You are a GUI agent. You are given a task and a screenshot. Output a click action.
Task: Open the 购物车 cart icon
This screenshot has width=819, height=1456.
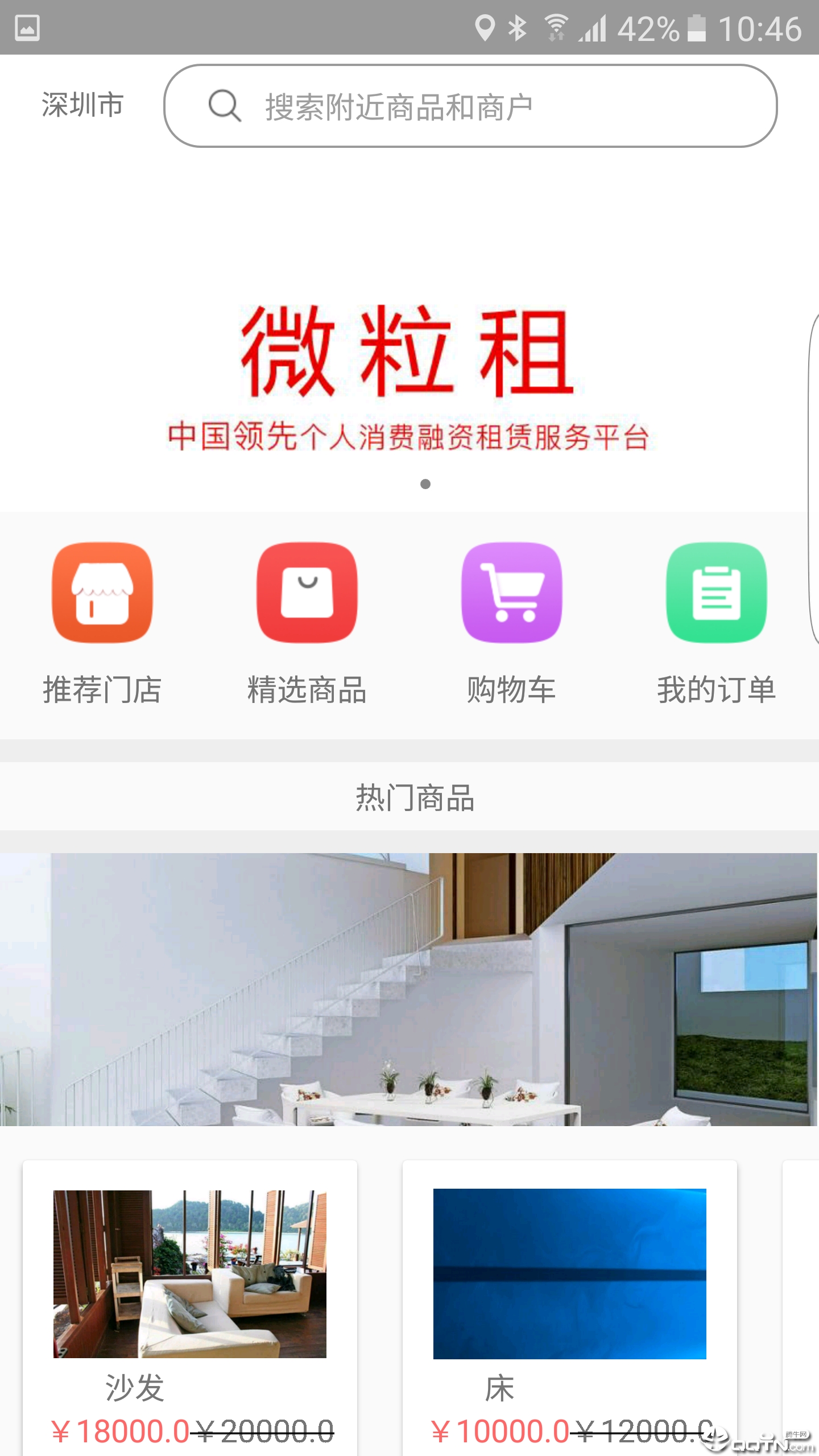point(511,591)
